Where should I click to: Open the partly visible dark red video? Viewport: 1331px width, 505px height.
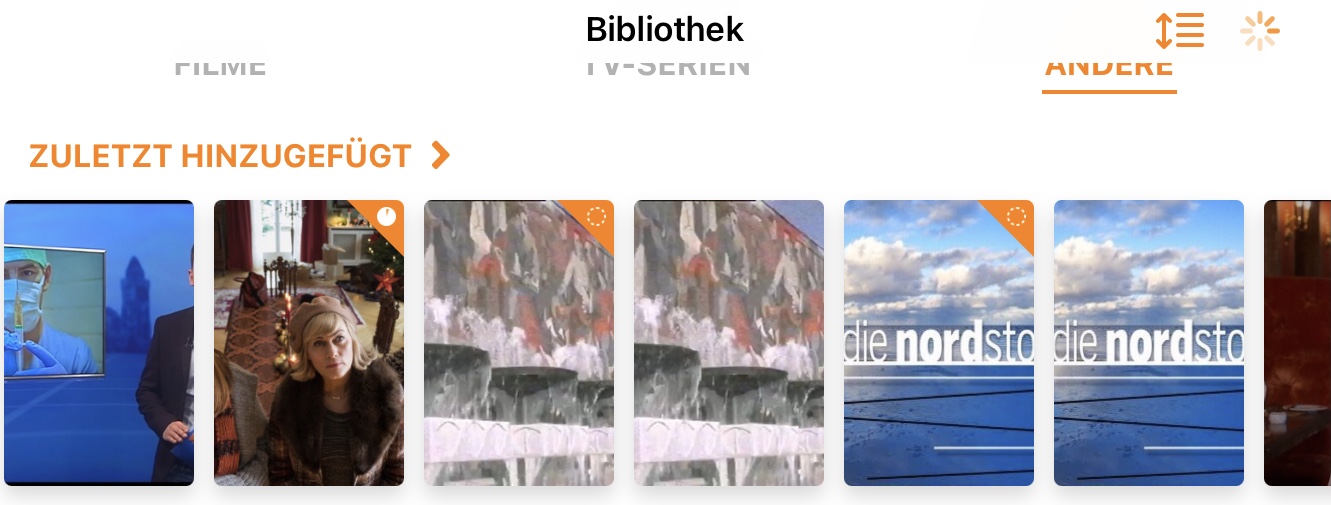tap(1298, 343)
